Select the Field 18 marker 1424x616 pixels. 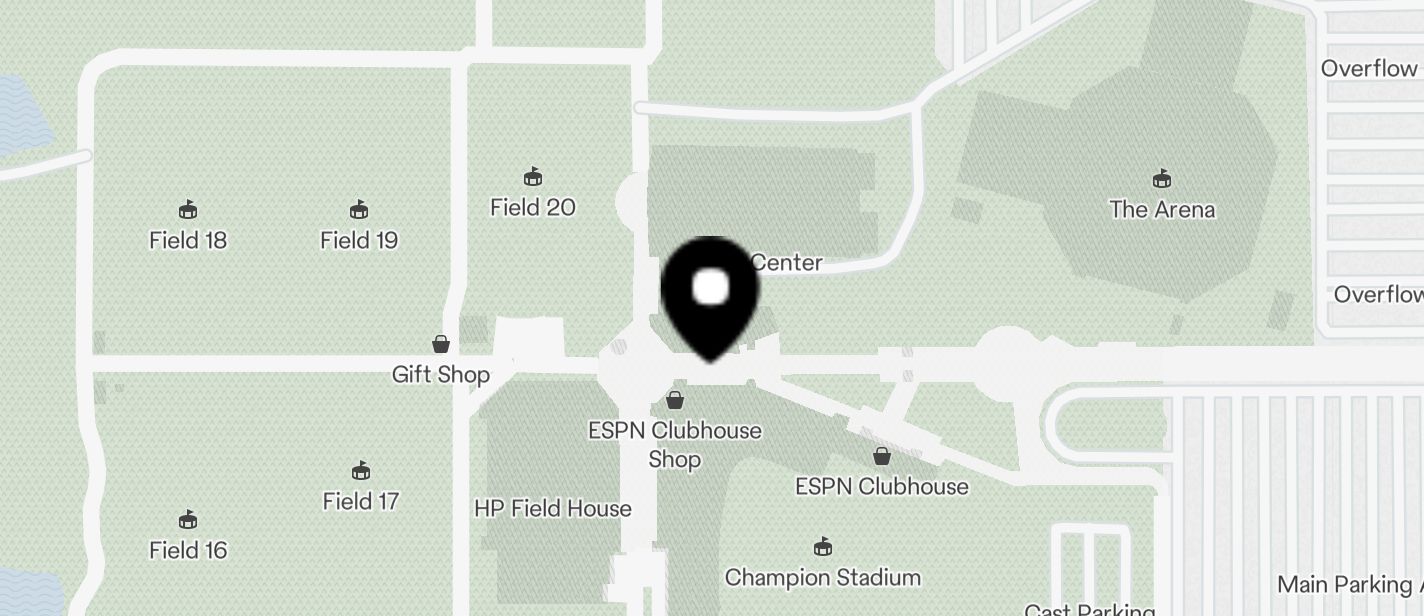click(188, 210)
